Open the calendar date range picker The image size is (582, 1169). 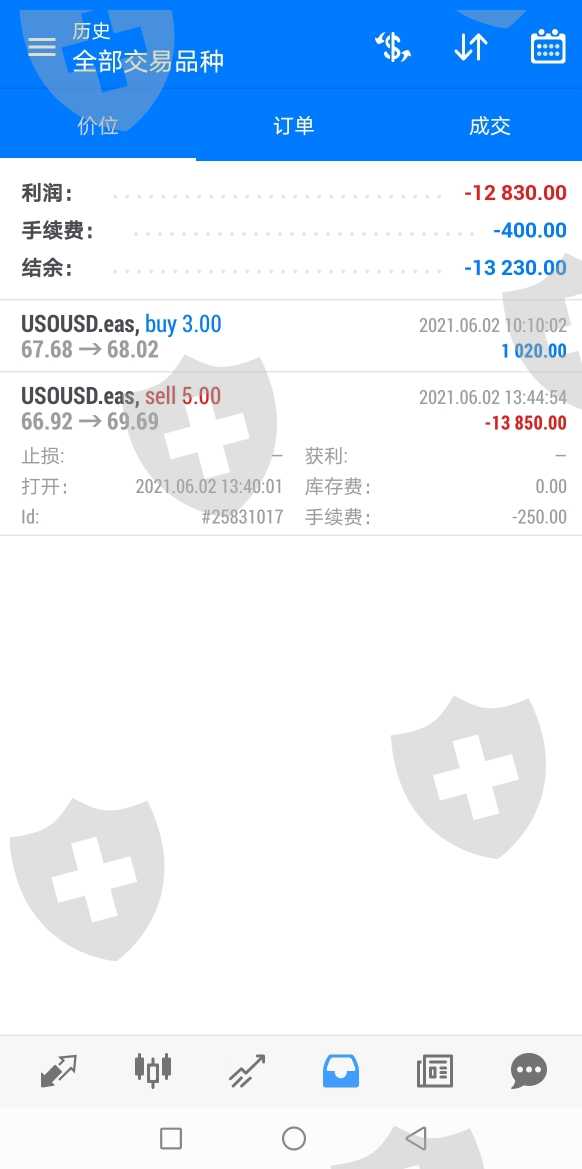coord(548,46)
